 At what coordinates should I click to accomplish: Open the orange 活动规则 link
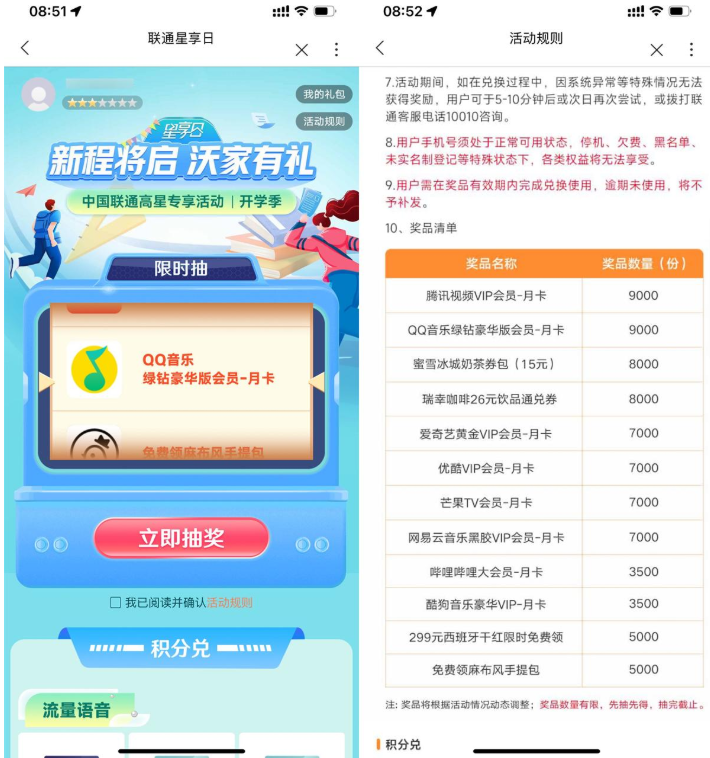(x=229, y=602)
